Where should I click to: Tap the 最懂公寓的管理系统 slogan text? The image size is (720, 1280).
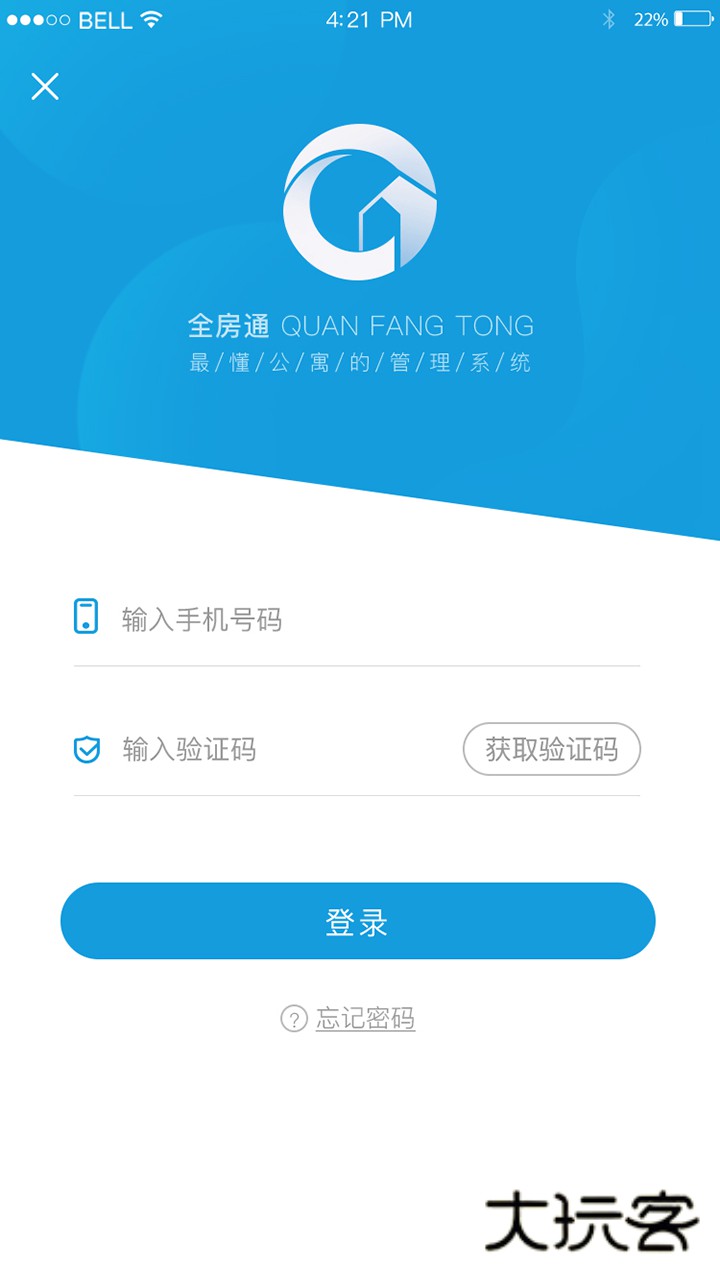pyautogui.click(x=359, y=364)
